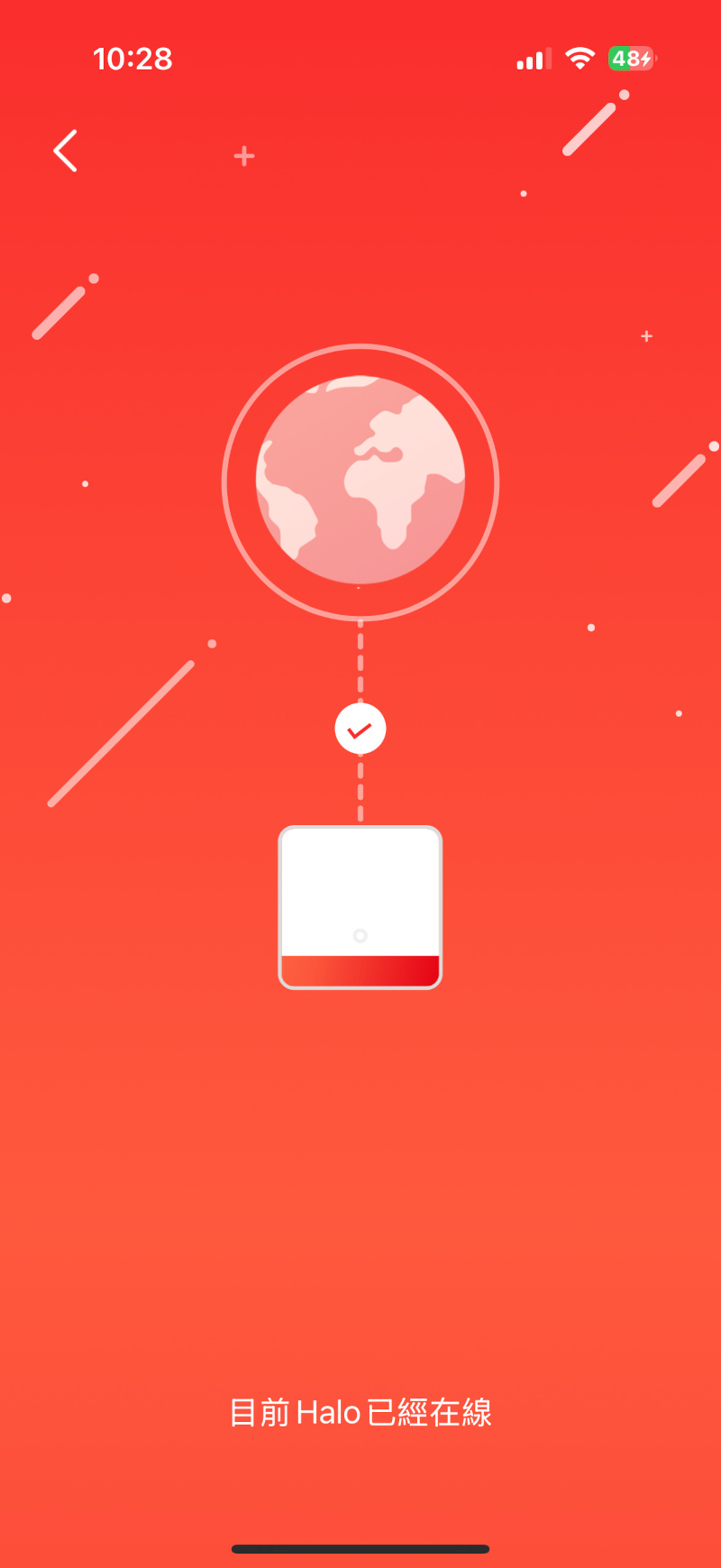Viewport: 721px width, 1568px height.
Task: Go back using the top-left arrow
Action: 65,151
